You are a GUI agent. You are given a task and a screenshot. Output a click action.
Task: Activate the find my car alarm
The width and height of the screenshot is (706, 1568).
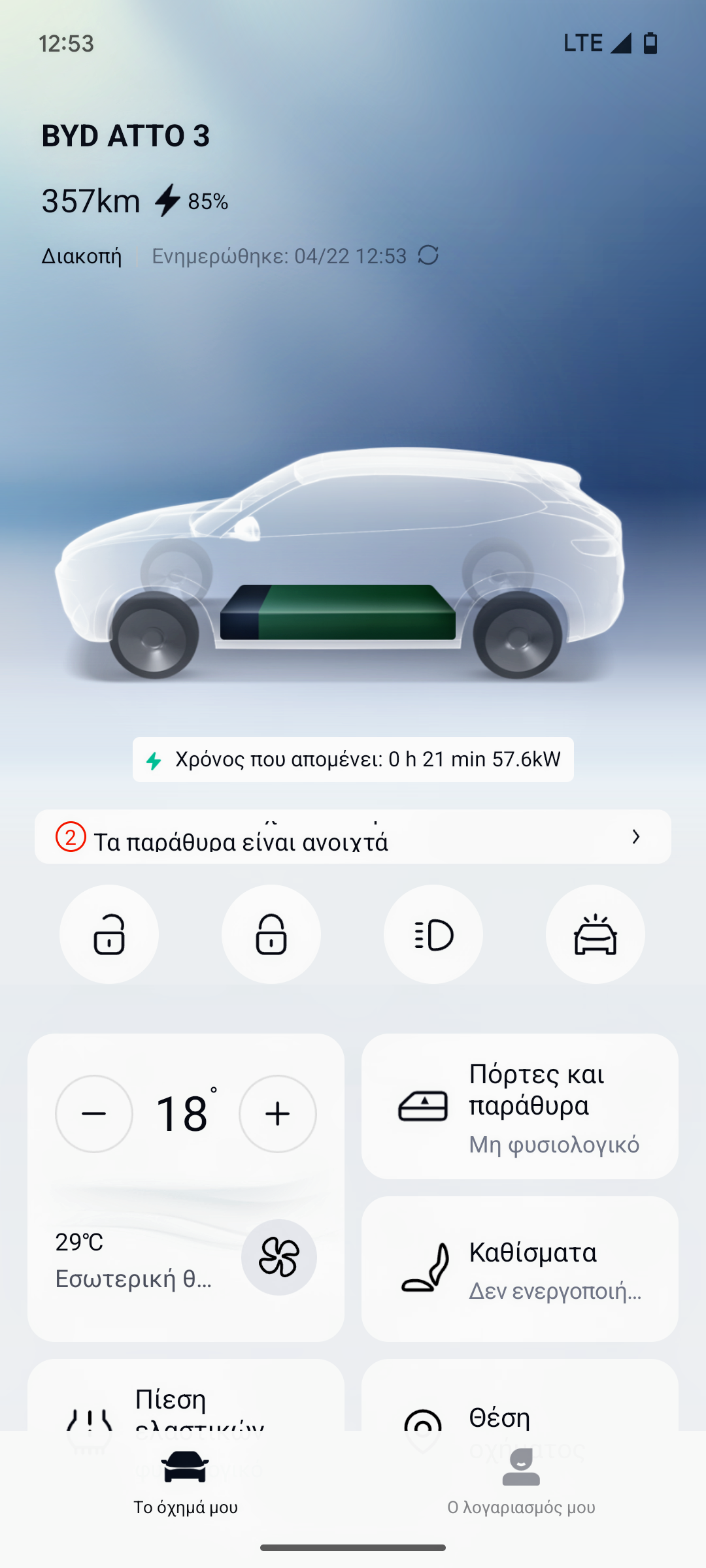[x=596, y=934]
